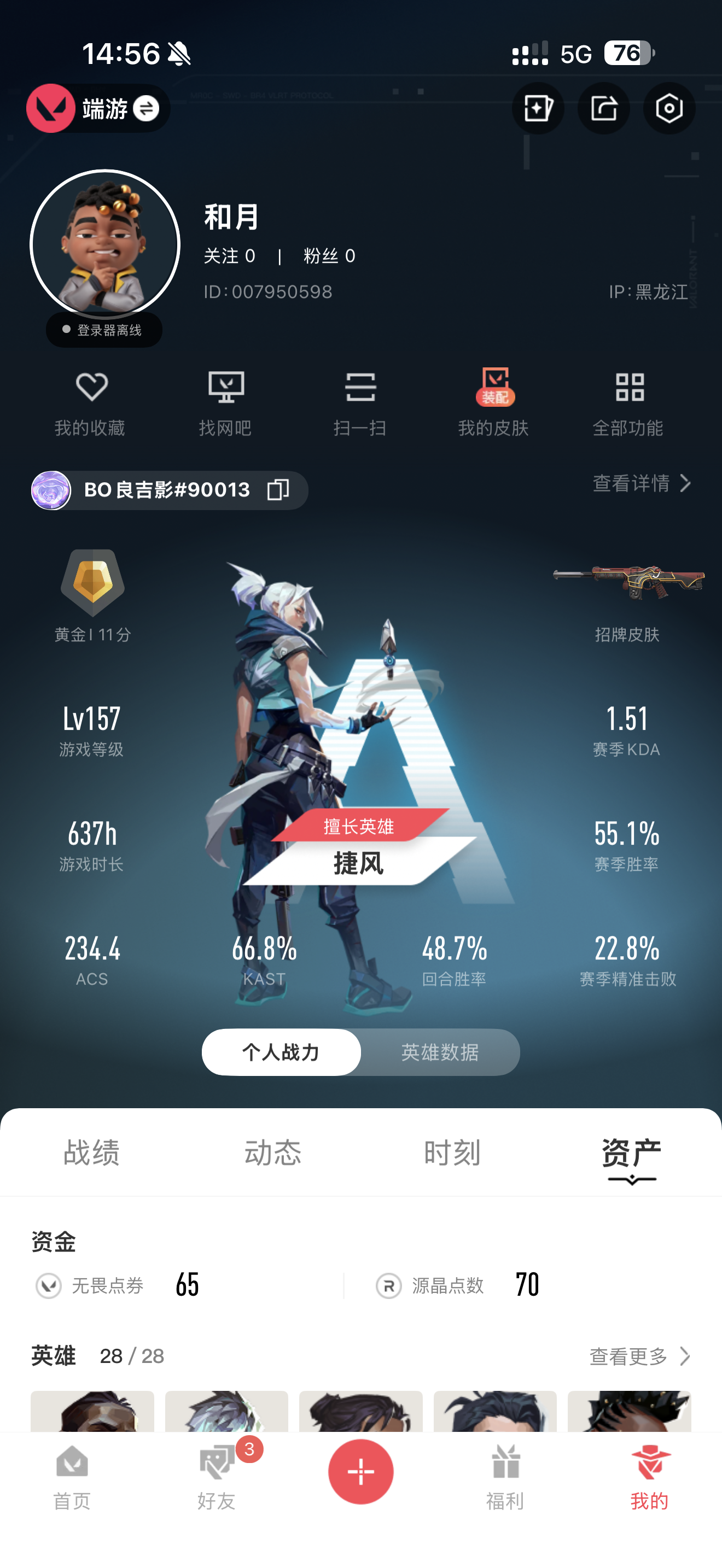Tap 查看更多 for heroes list
This screenshot has height=1568, width=722.
point(639,1356)
